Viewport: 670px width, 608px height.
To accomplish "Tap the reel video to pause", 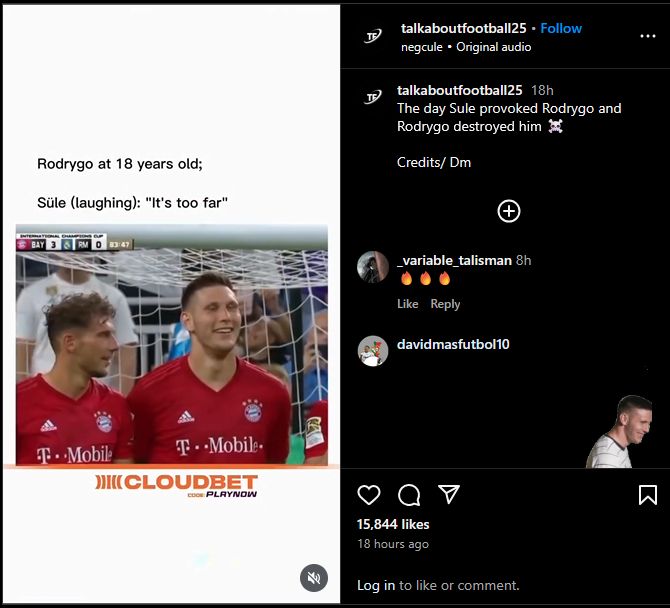I will coord(171,350).
